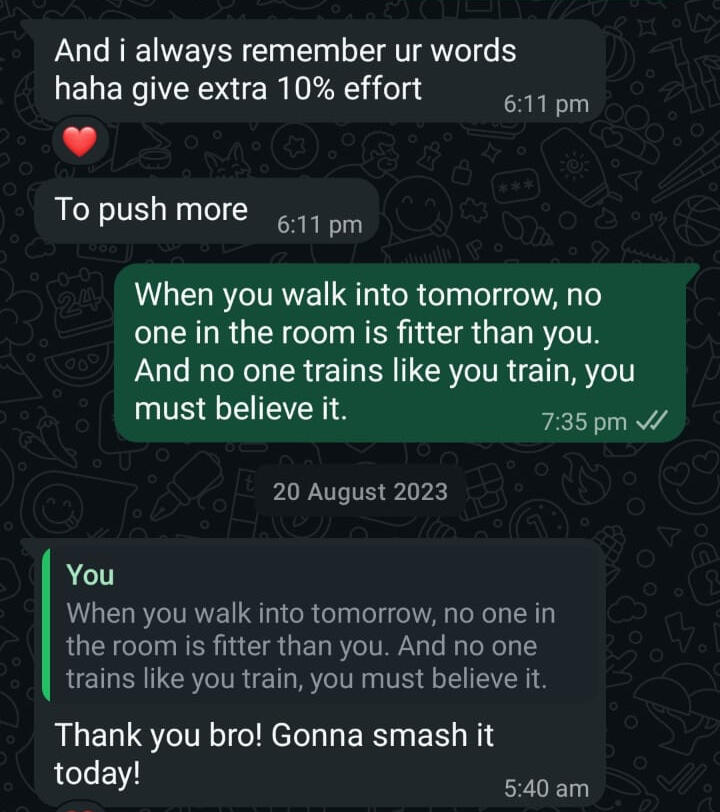Open the heart reaction under the 10% effort message
The image size is (720, 812).
click(80, 142)
